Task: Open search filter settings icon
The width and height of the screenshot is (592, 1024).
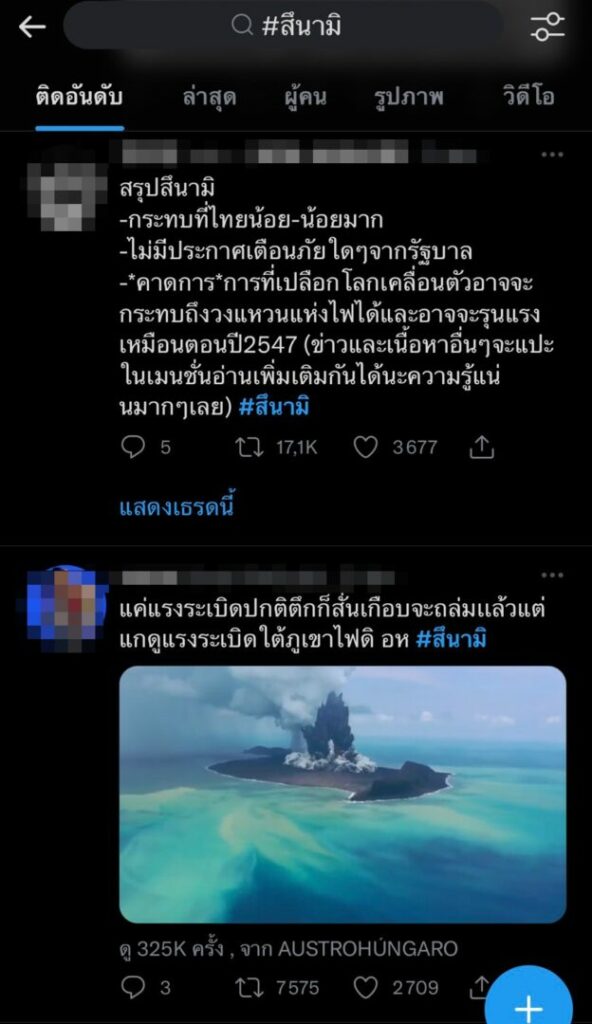Action: tap(547, 27)
